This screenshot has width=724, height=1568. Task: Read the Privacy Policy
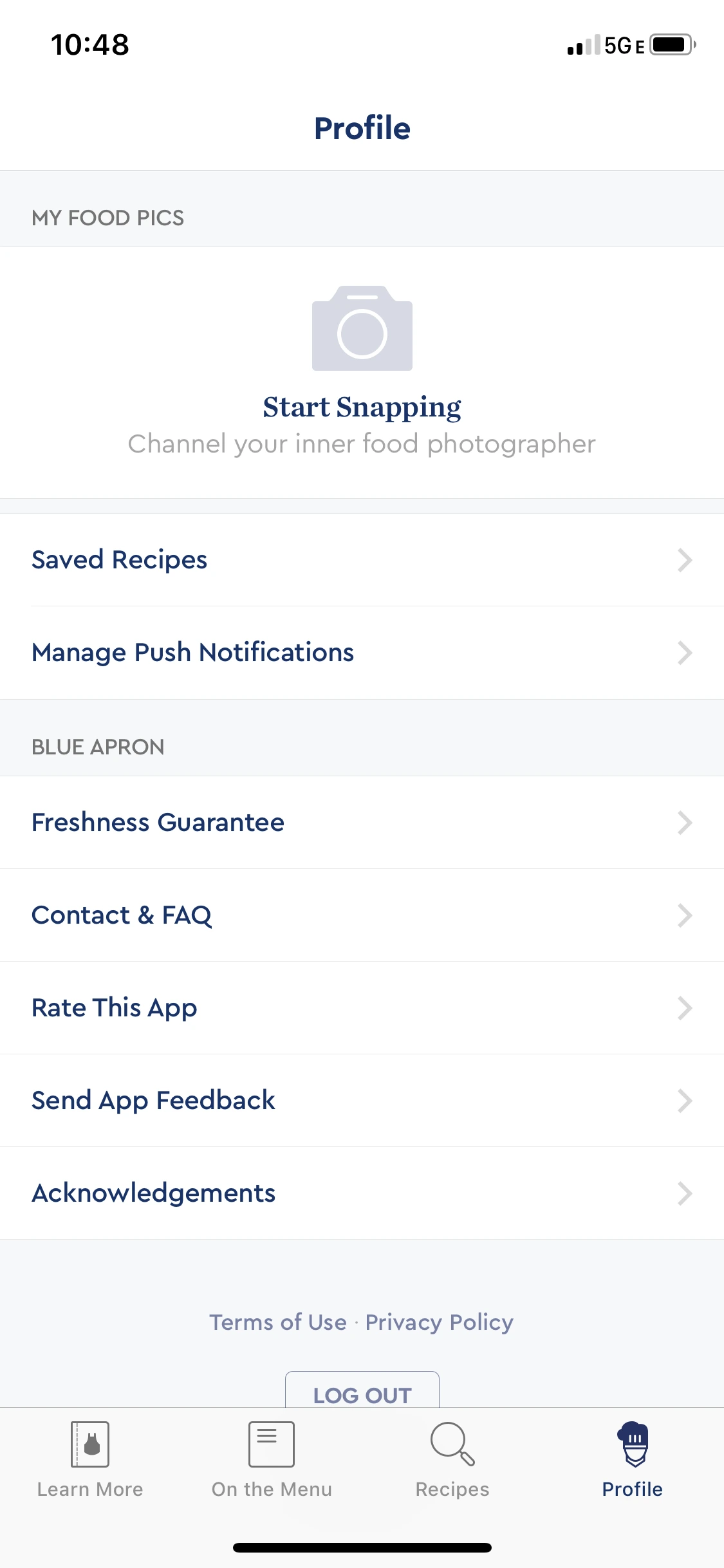coord(439,1322)
